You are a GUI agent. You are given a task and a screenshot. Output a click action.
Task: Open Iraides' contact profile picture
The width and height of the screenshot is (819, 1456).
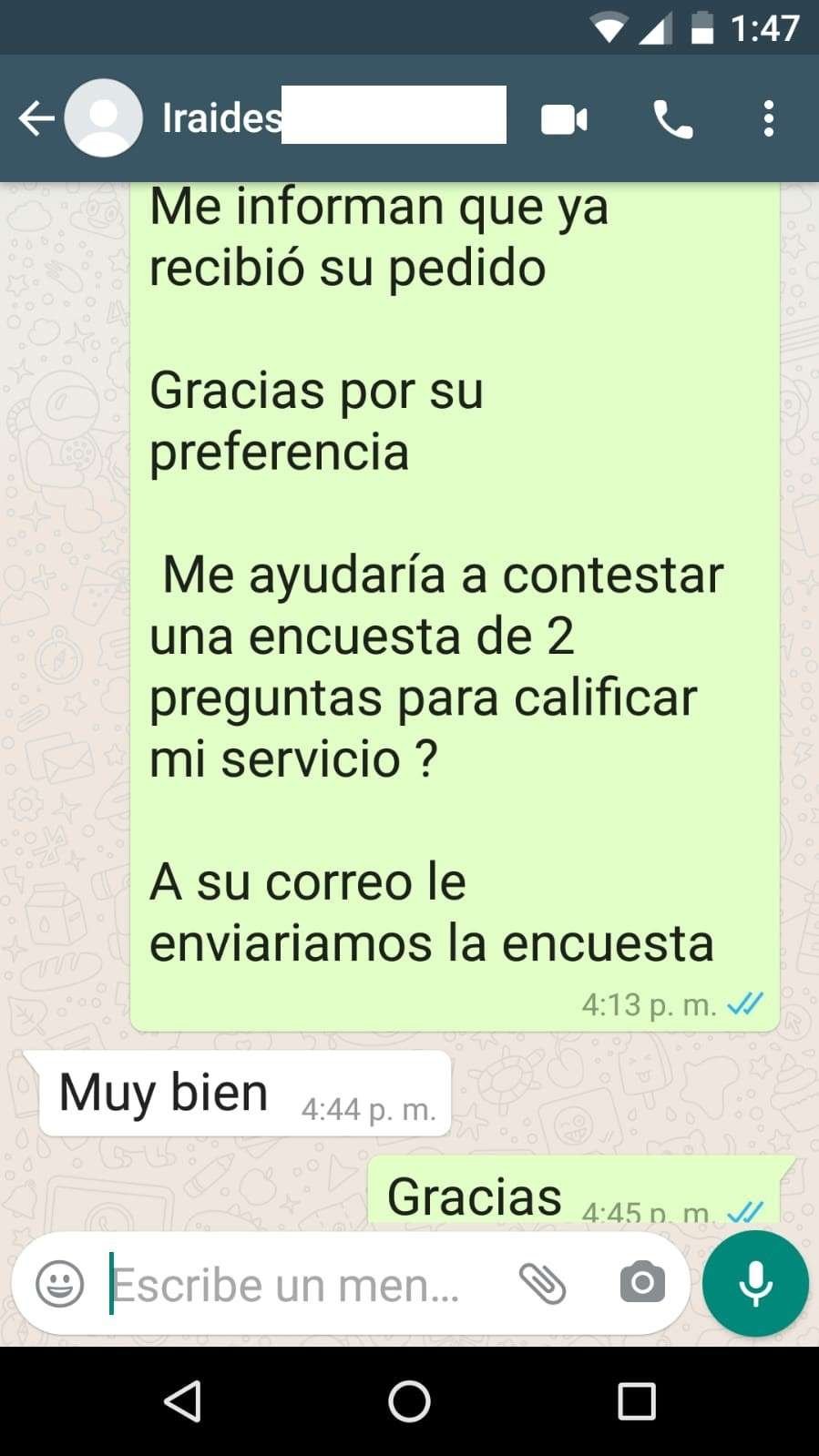pos(104,118)
